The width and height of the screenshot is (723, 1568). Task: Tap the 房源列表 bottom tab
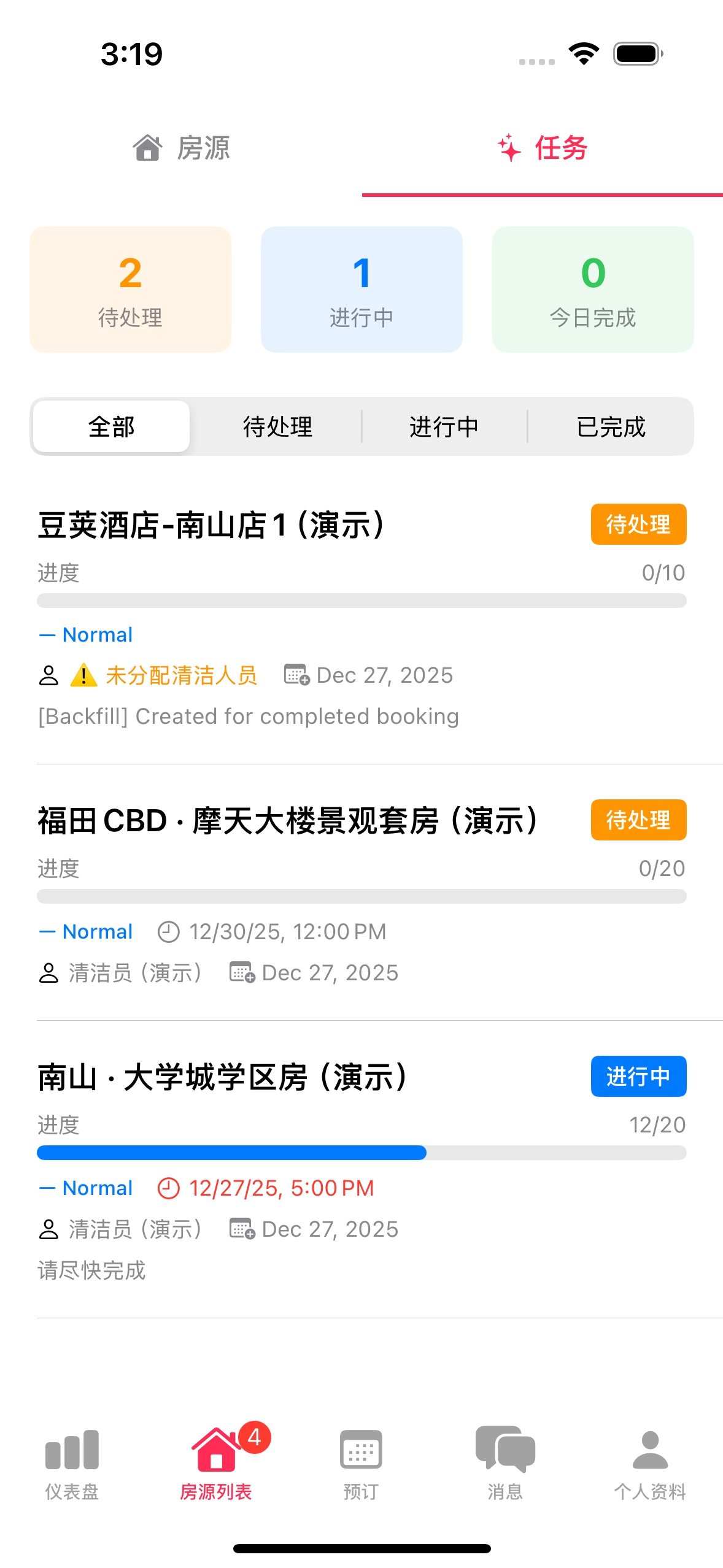[x=216, y=1464]
